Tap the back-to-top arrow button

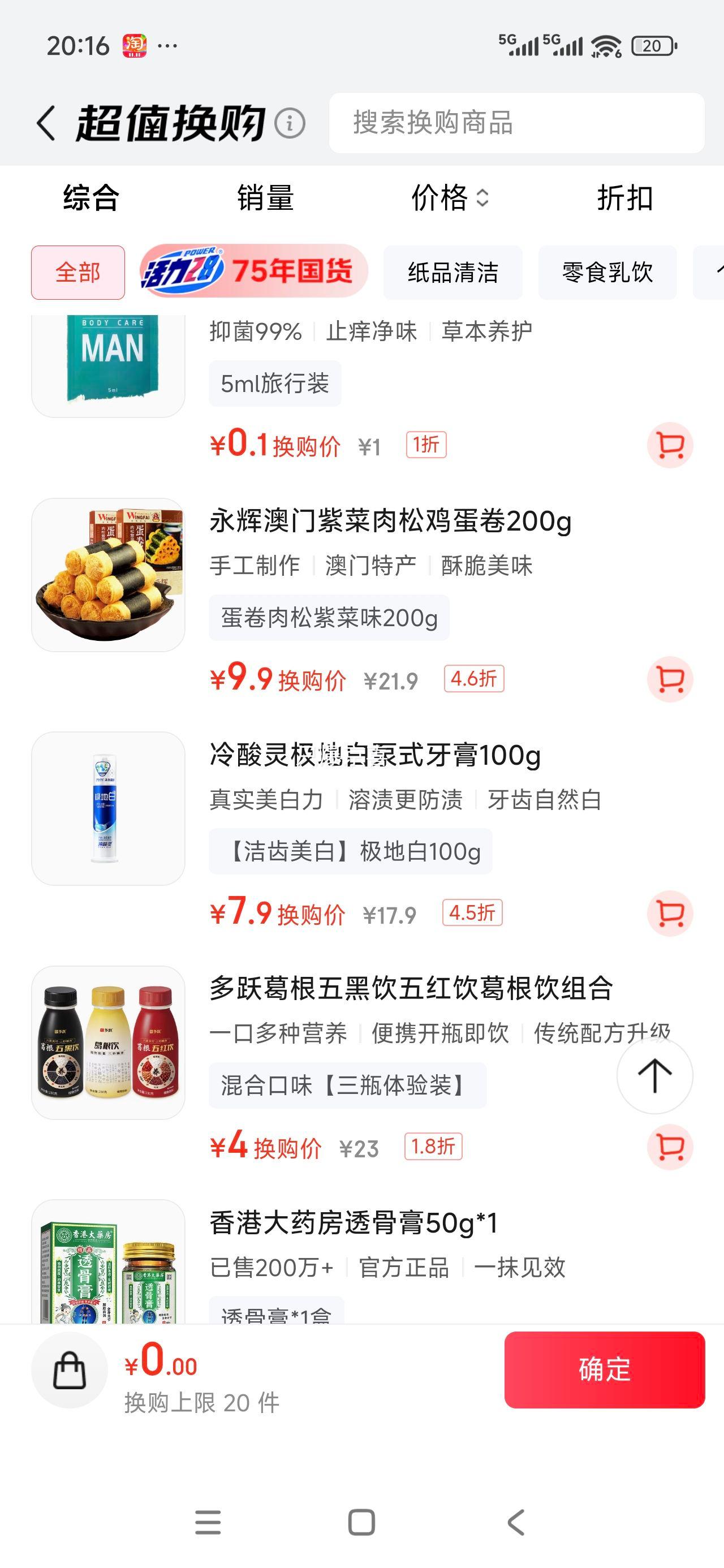pos(654,1075)
